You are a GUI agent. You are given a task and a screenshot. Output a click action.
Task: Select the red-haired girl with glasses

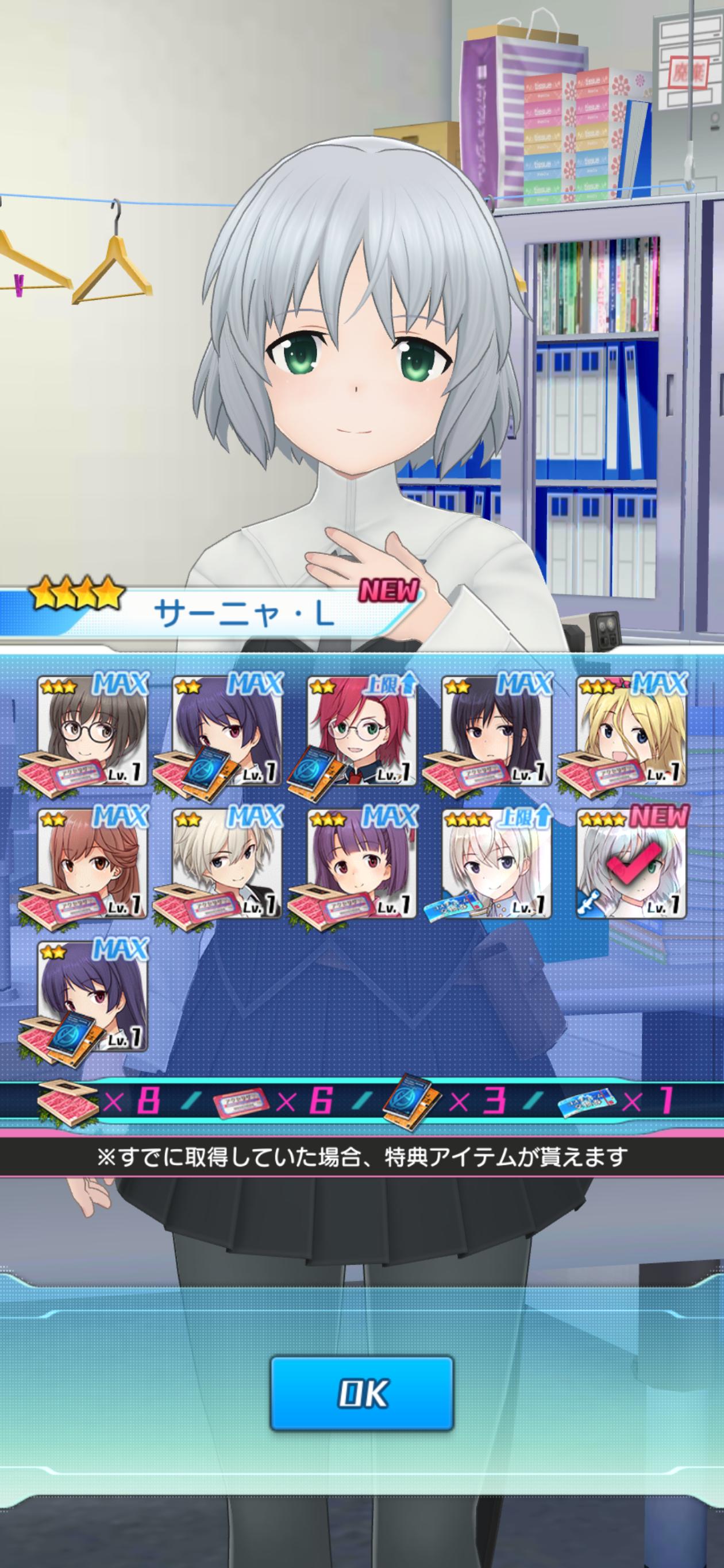pyautogui.click(x=363, y=732)
